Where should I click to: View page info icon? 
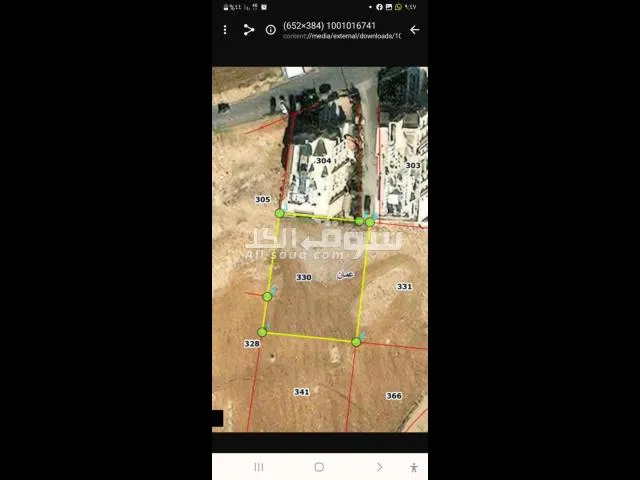tap(270, 30)
